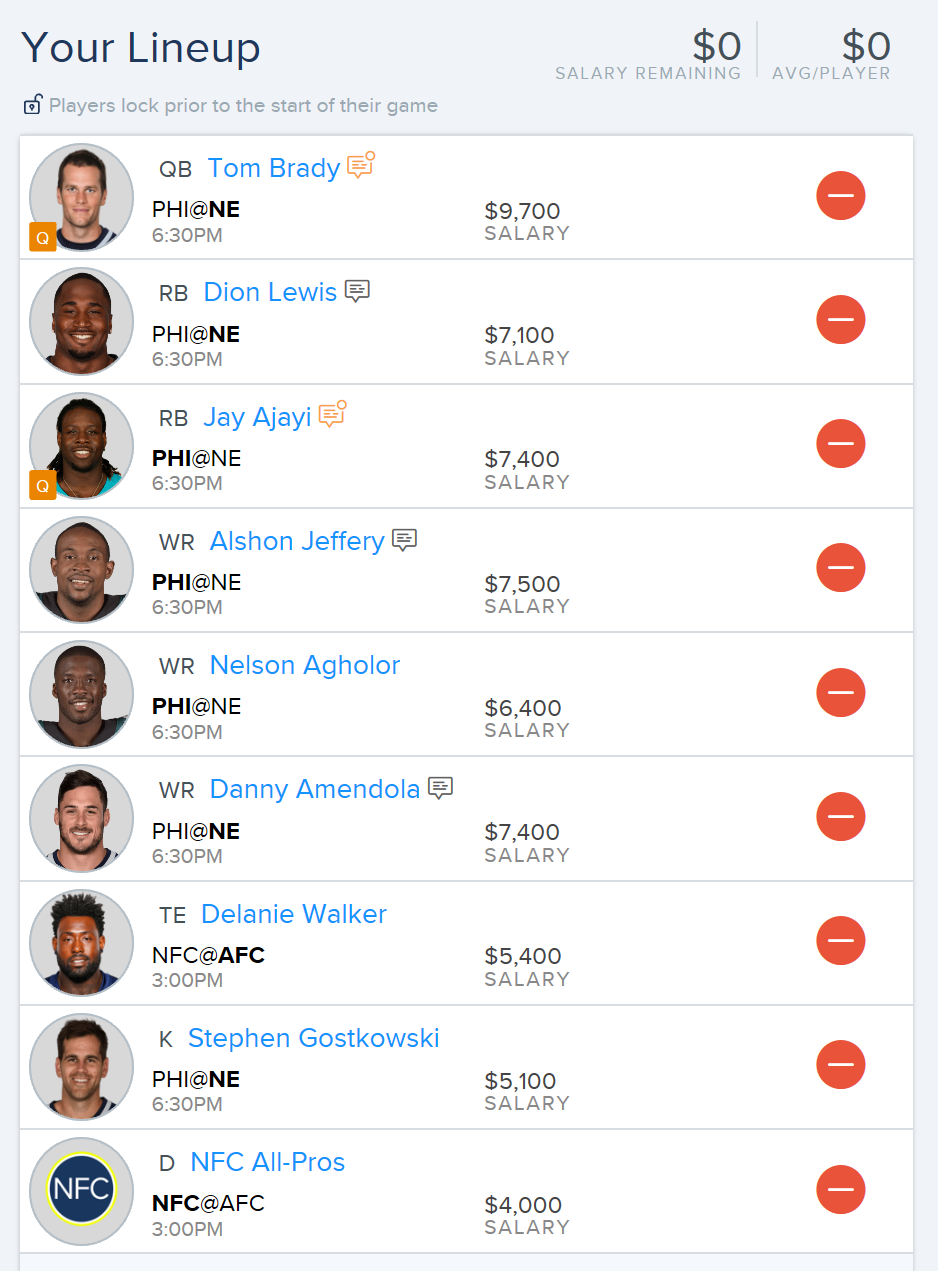Open Stephen Gostkowski's player profile
This screenshot has height=1271, width=938.
314,1038
